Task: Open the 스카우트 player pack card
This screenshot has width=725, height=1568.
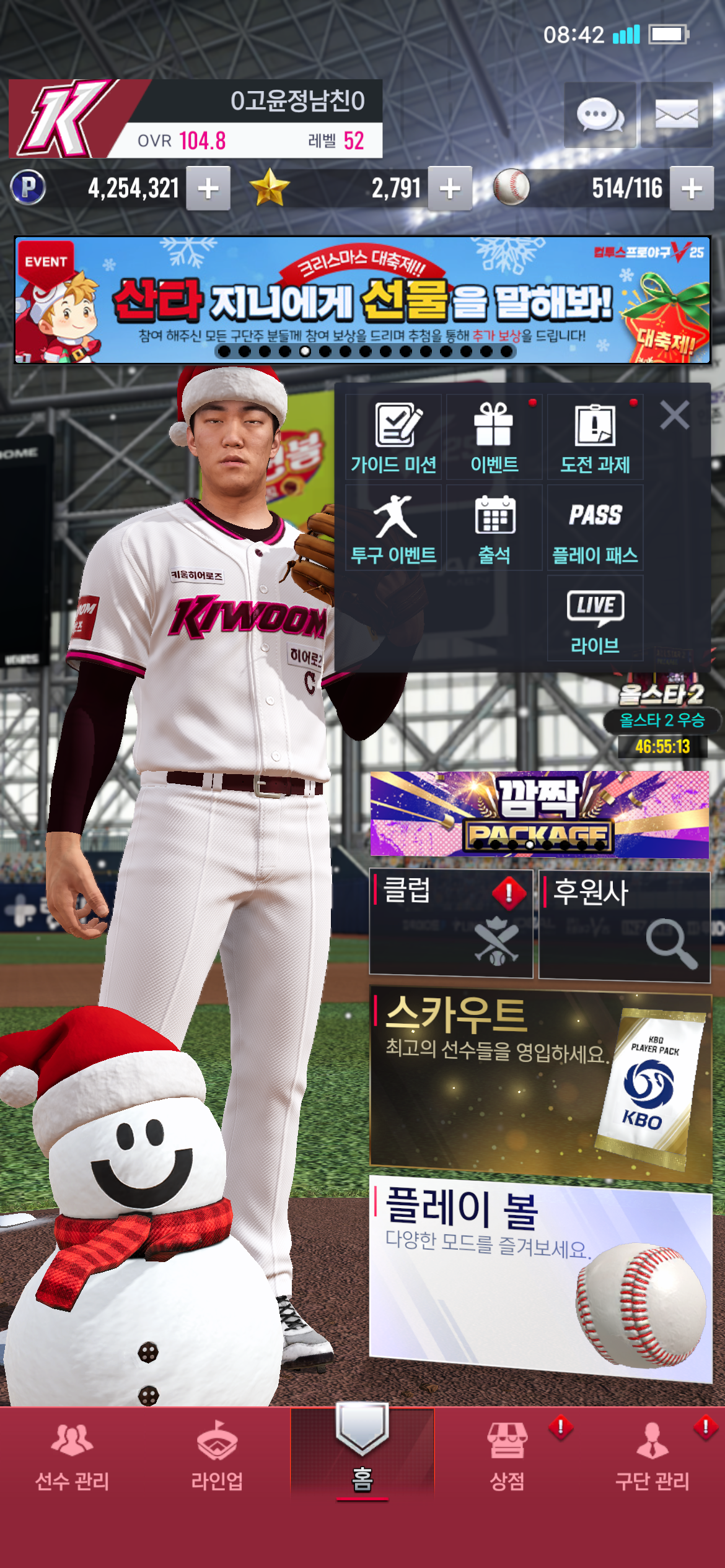Action: [x=540, y=1084]
